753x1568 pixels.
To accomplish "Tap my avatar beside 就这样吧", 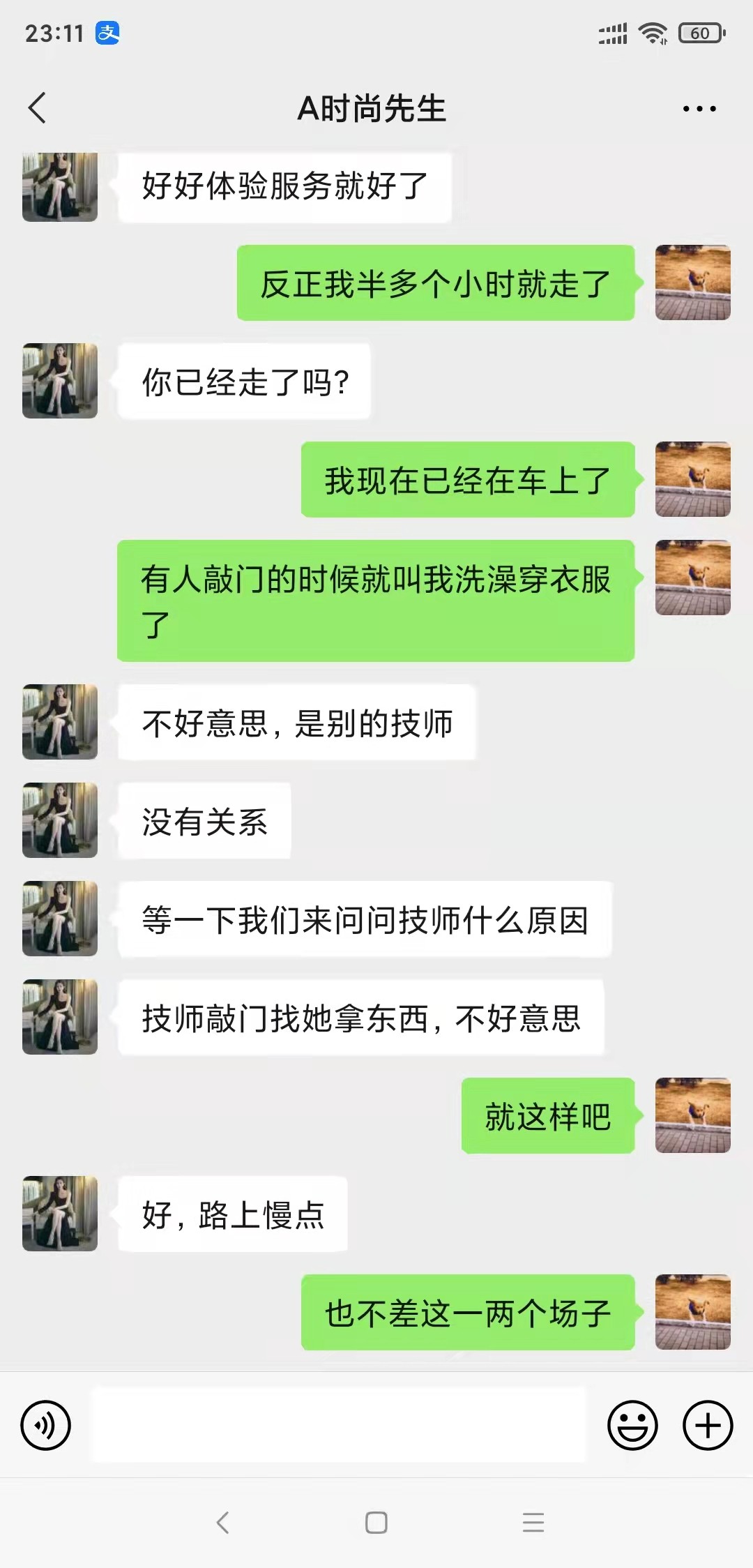I will pyautogui.click(x=692, y=1115).
